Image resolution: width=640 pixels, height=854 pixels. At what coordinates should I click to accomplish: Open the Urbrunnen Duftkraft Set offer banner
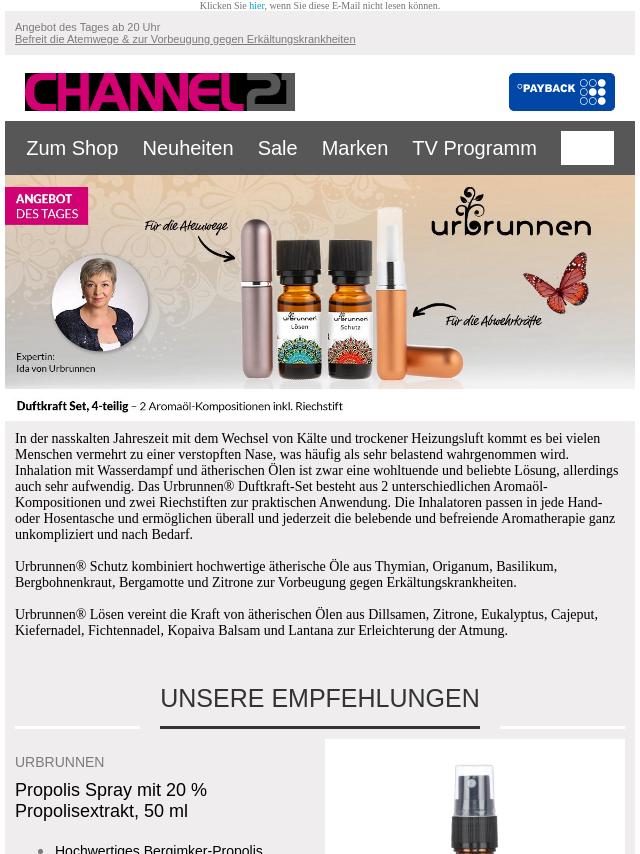pyautogui.click(x=320, y=295)
